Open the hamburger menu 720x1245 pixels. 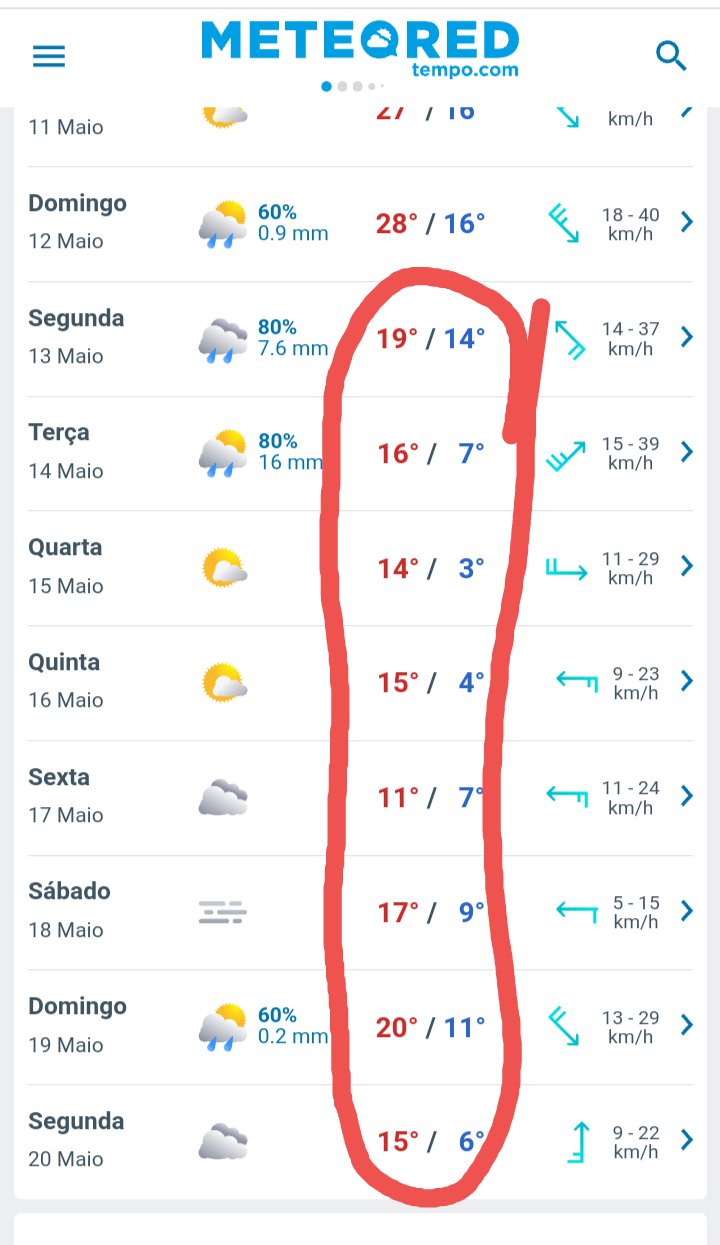pos(49,56)
